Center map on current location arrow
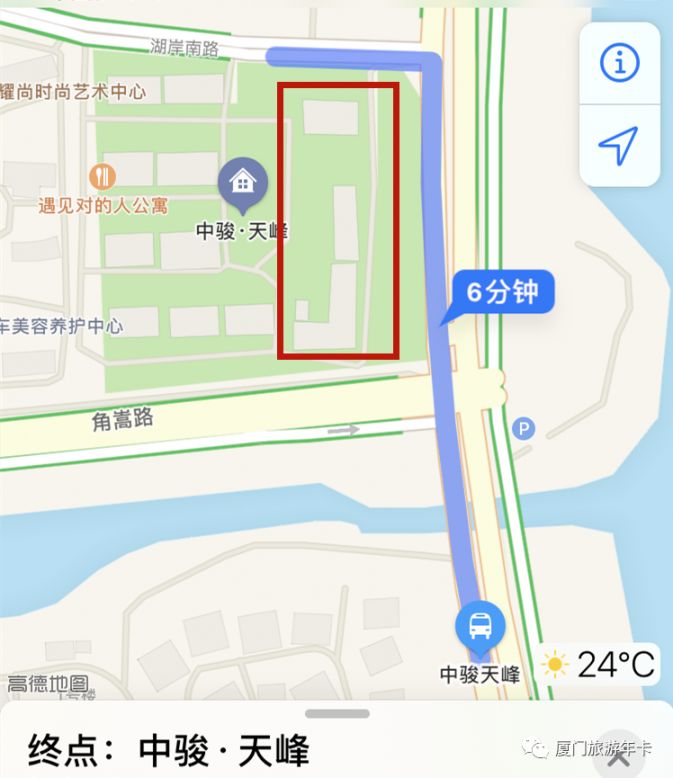The image size is (673, 778). point(619,146)
